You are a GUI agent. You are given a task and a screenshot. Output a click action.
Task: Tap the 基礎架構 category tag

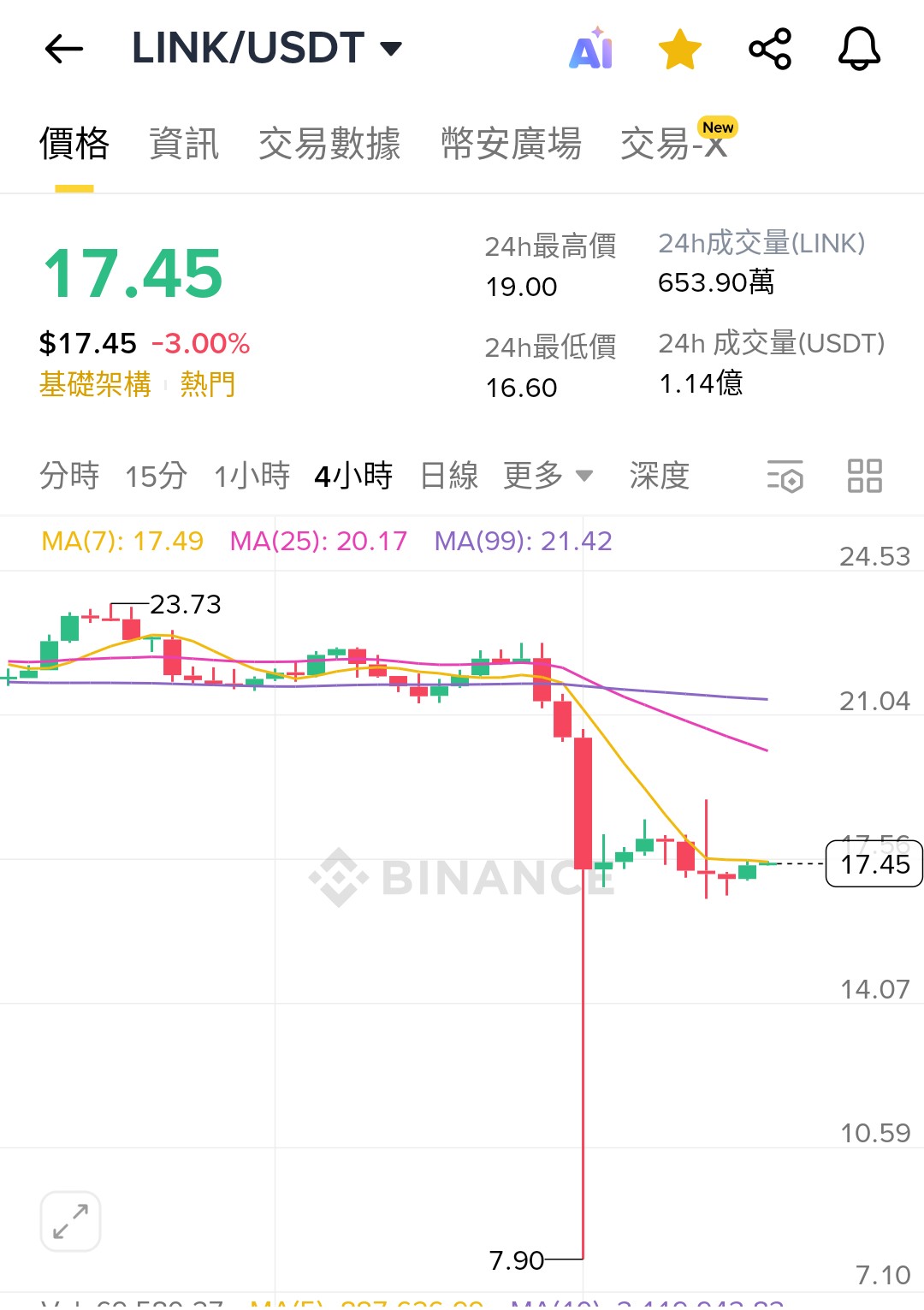pyautogui.click(x=95, y=384)
